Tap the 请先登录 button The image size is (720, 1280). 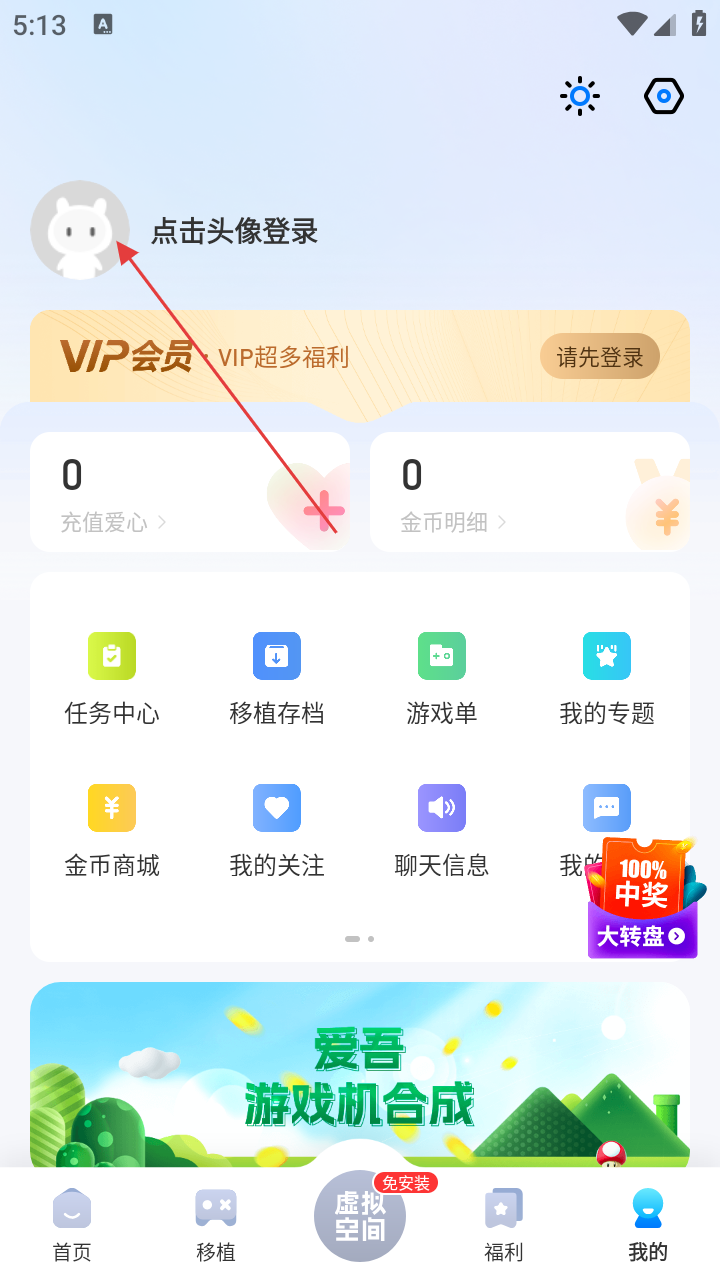click(x=600, y=357)
